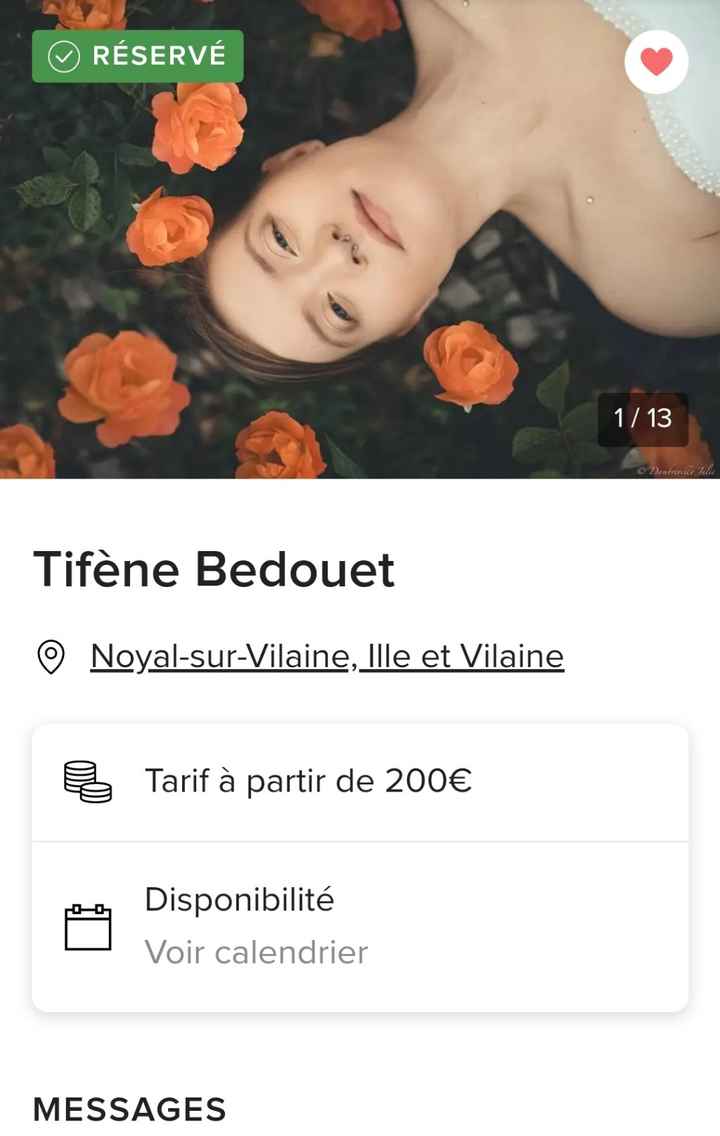Tap the heart icon to favorite this vendor

pyautogui.click(x=656, y=62)
